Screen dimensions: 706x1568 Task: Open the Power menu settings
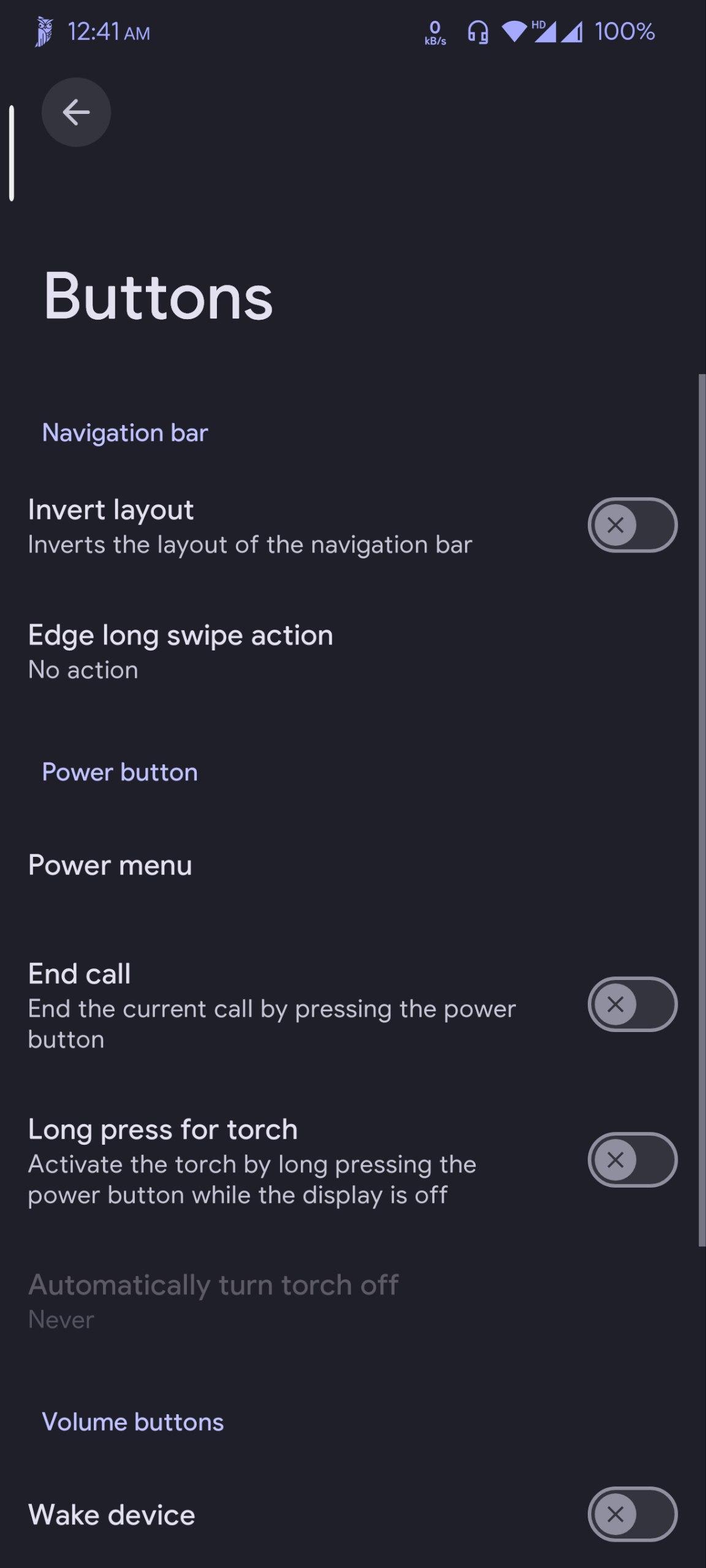pos(110,865)
